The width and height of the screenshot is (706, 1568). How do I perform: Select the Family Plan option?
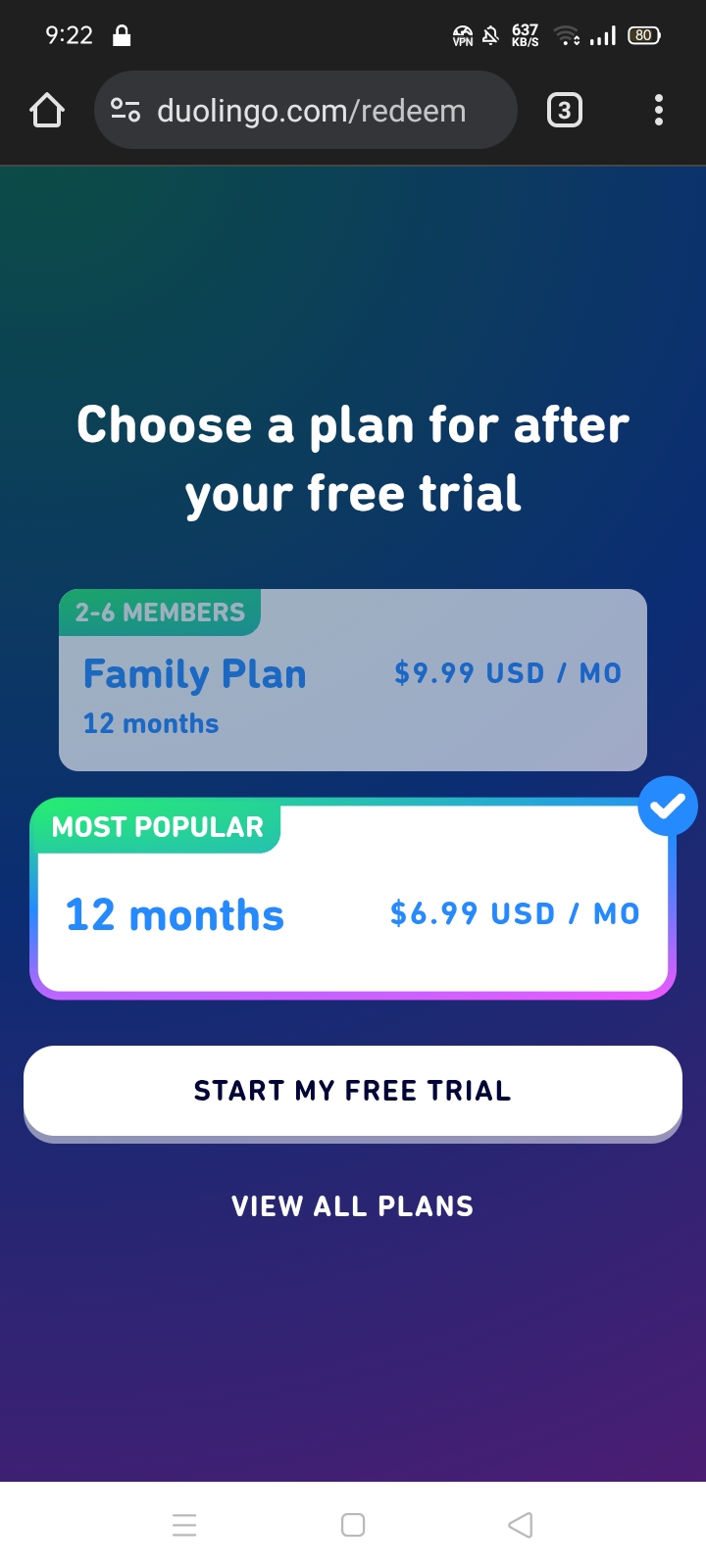353,679
